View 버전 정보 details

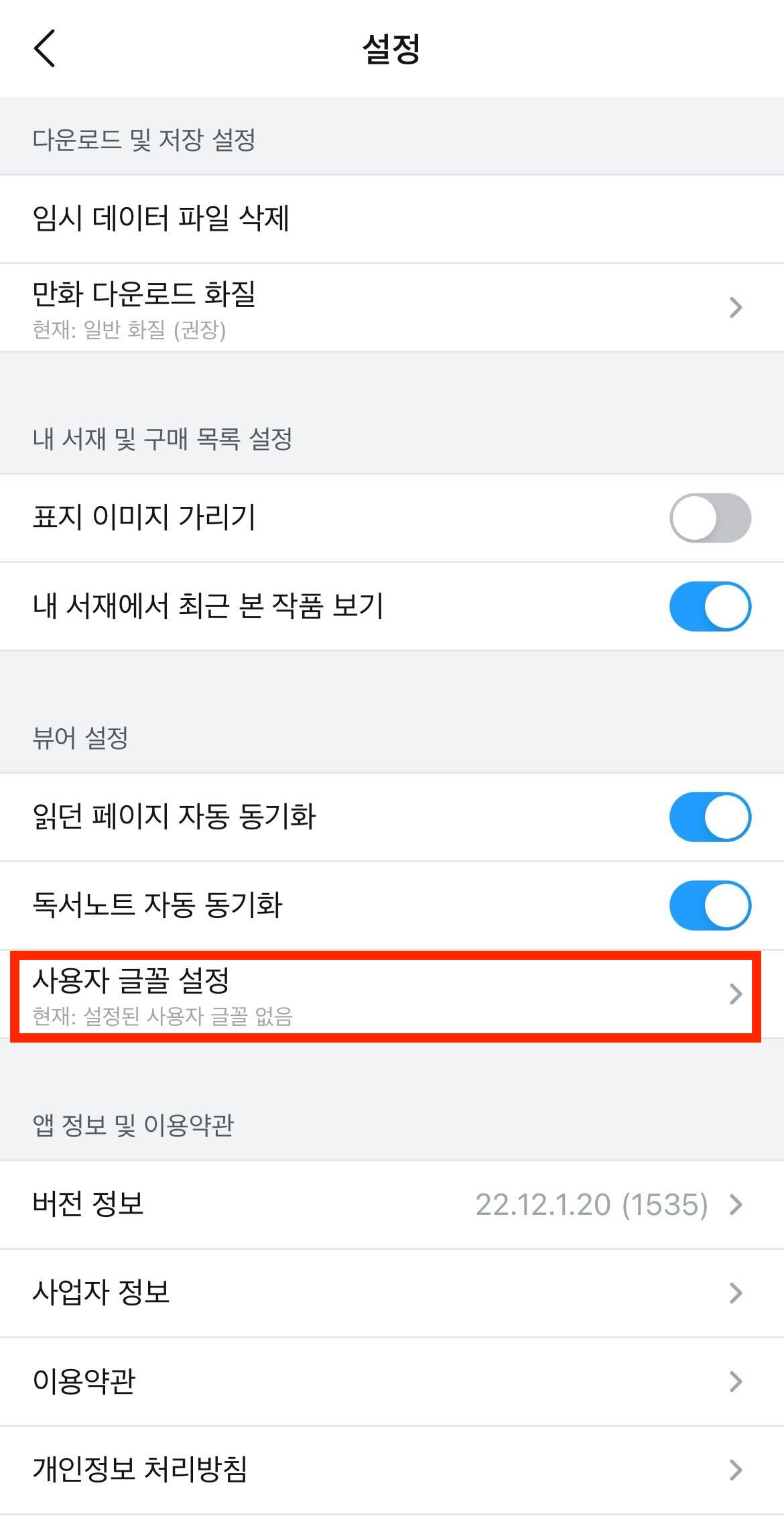click(x=392, y=1205)
